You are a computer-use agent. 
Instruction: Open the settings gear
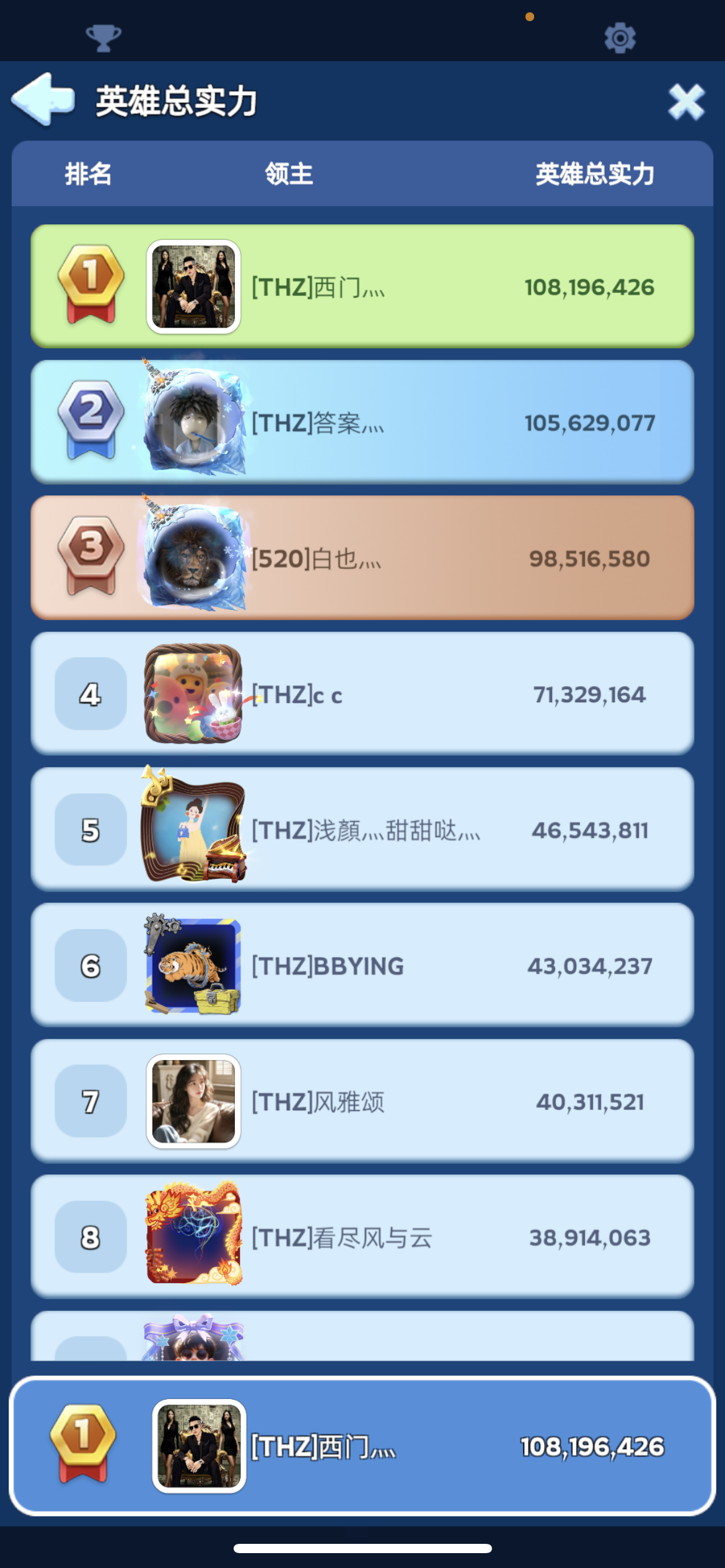[620, 38]
